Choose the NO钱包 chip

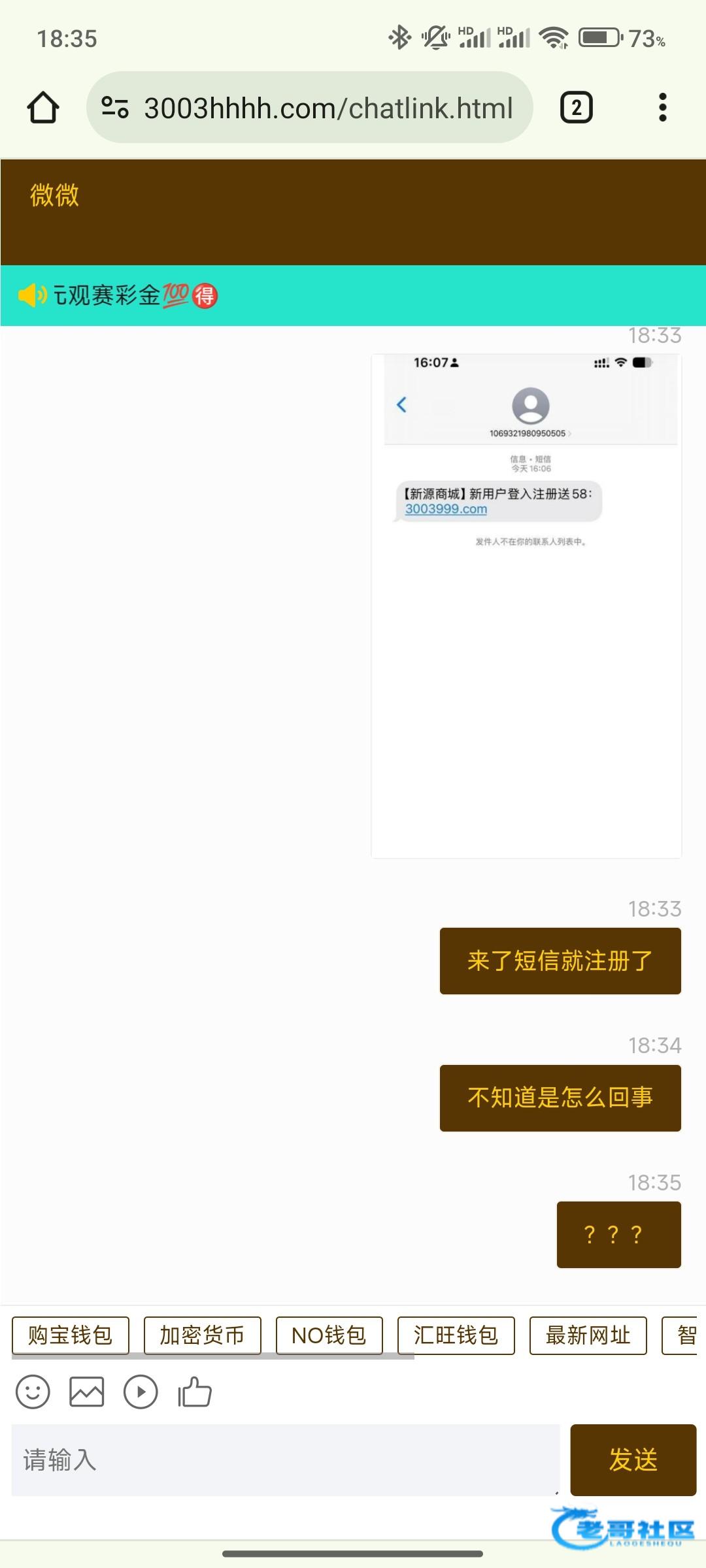click(x=329, y=1335)
